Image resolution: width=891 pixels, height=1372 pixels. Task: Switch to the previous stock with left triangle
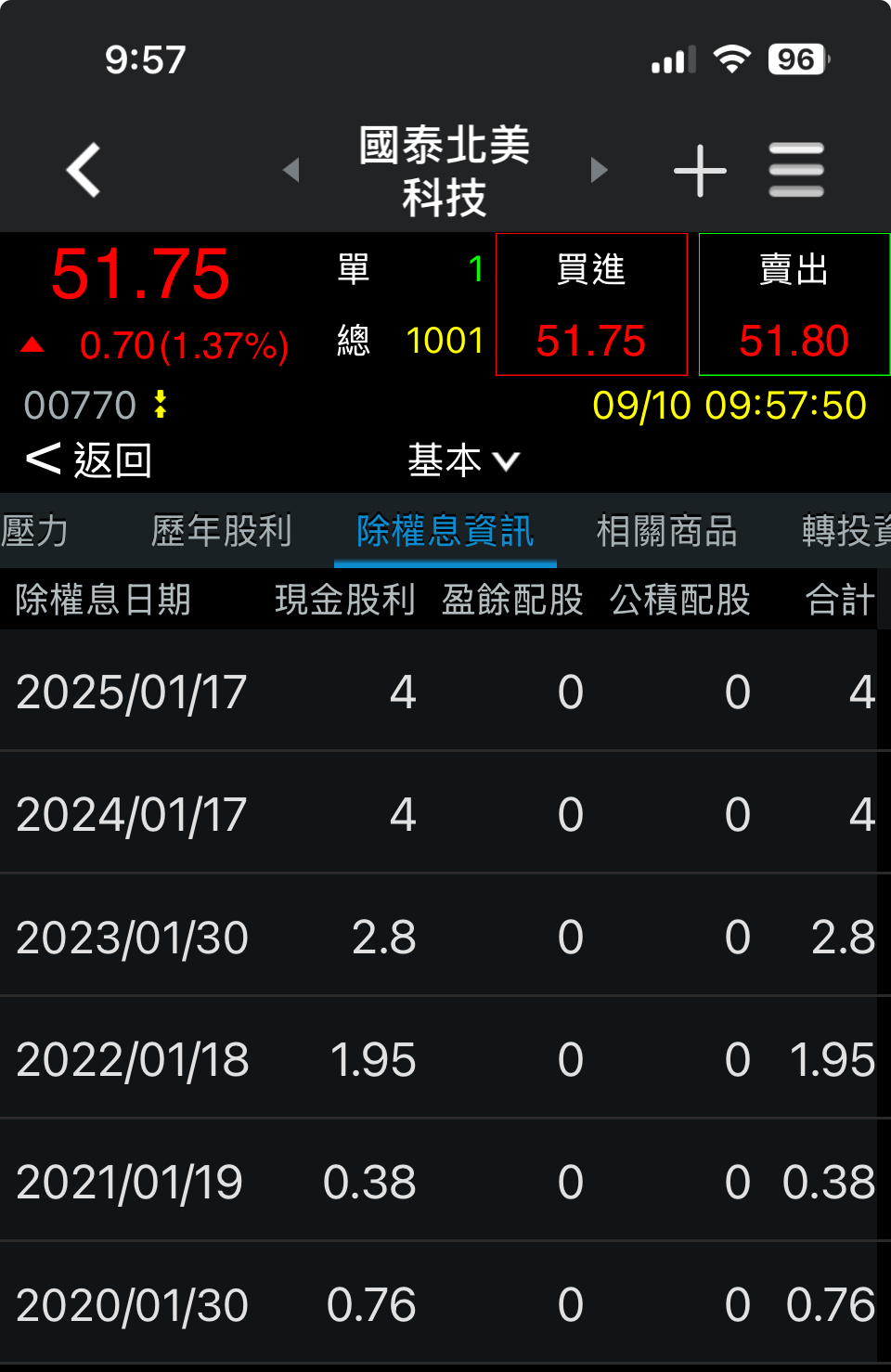coord(291,170)
